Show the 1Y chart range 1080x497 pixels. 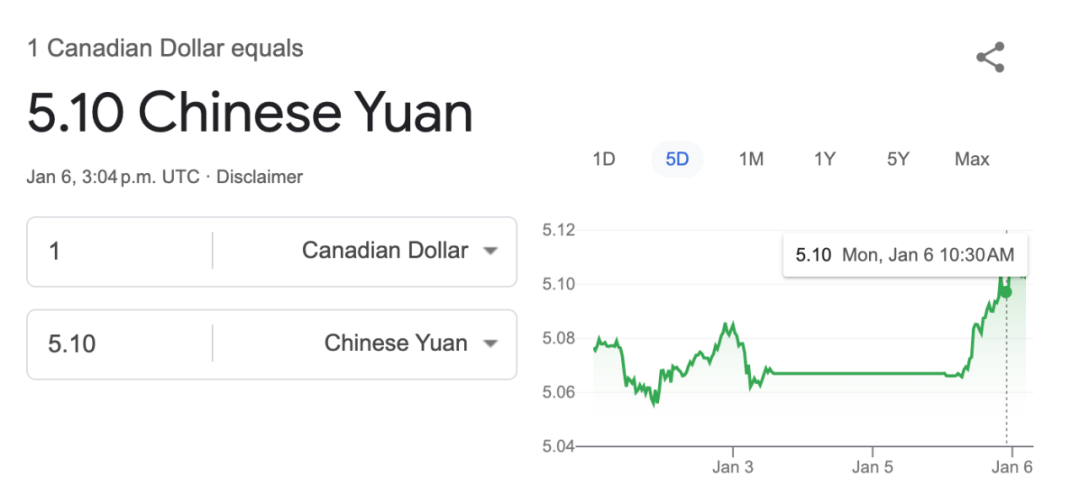pyautogui.click(x=824, y=159)
